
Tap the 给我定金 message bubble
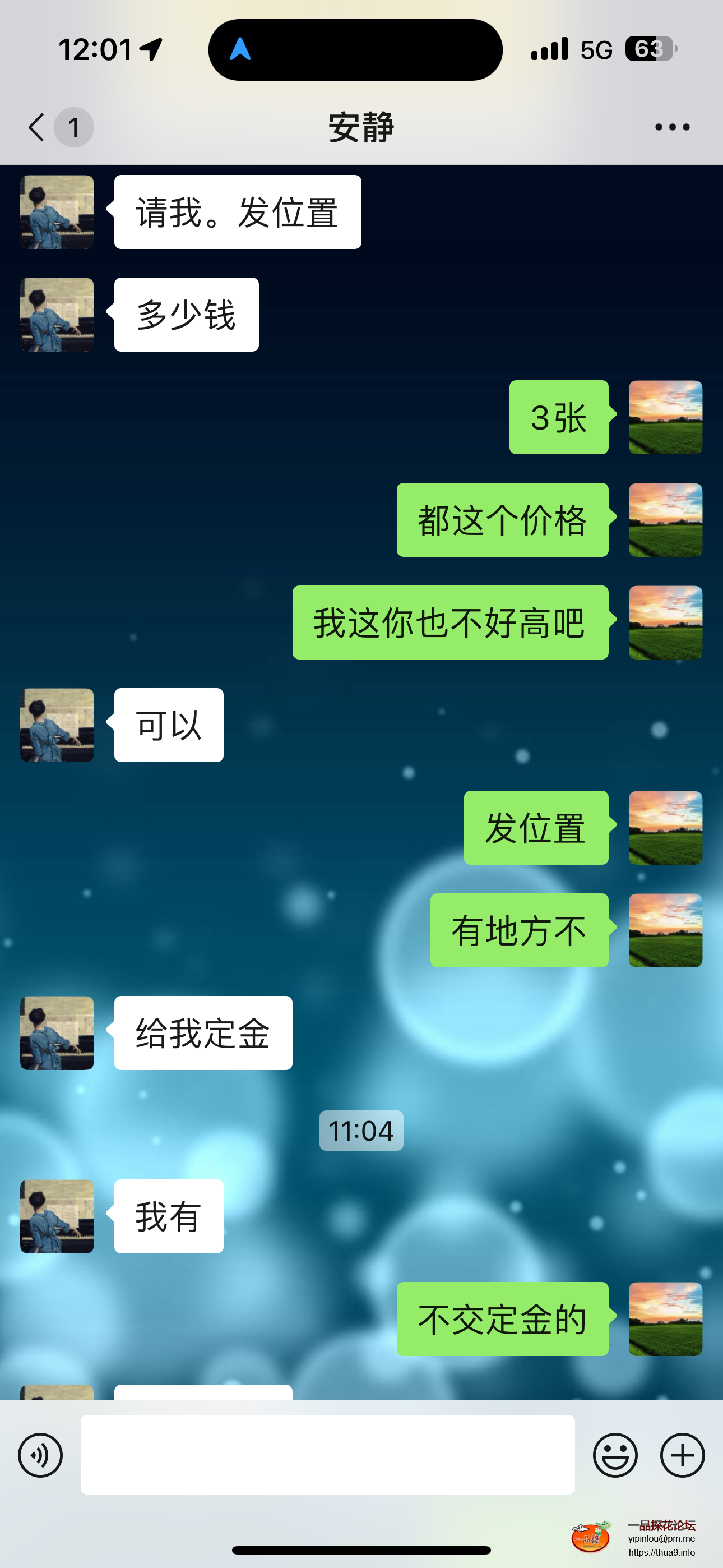(203, 1033)
